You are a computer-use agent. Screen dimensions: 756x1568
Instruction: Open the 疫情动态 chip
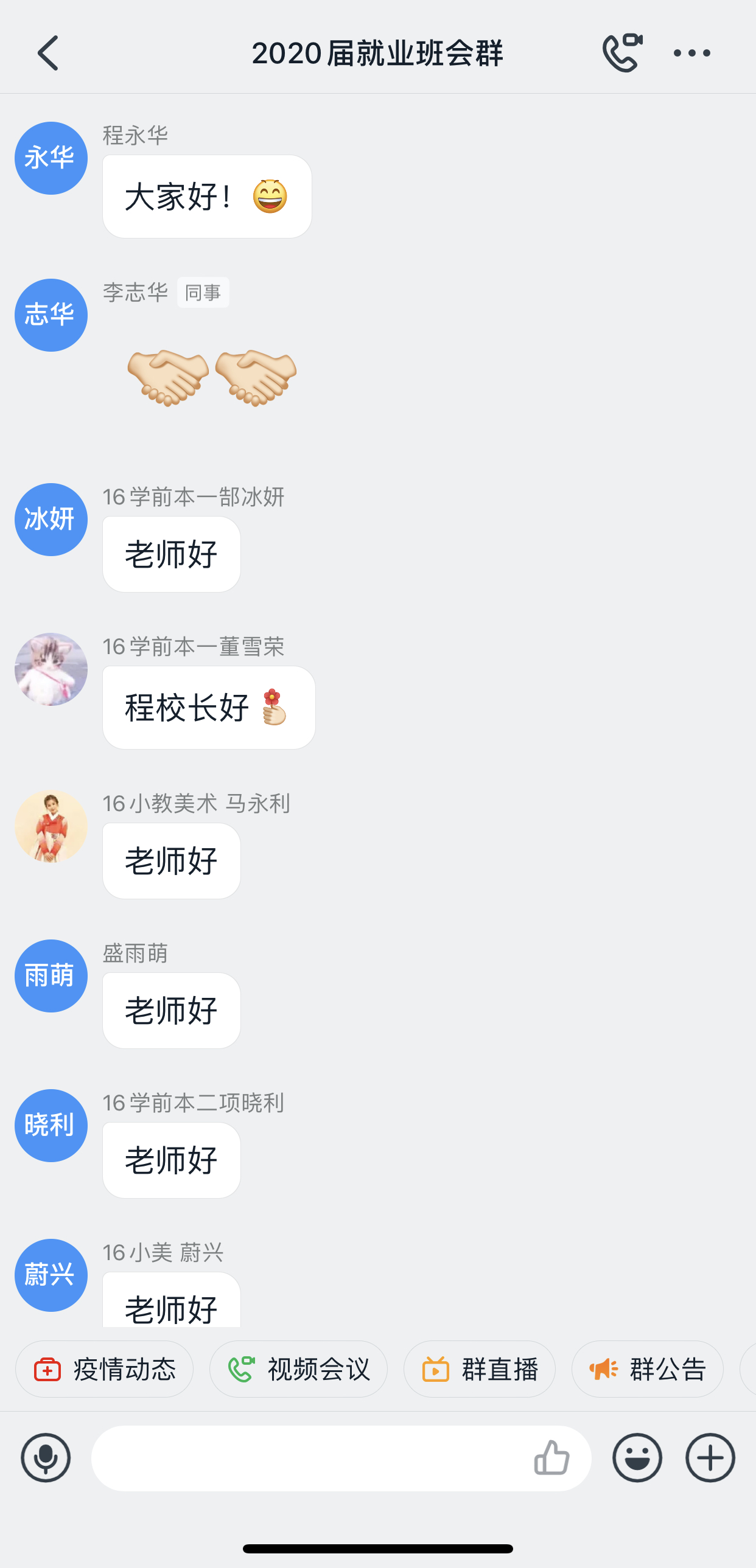pos(105,1370)
